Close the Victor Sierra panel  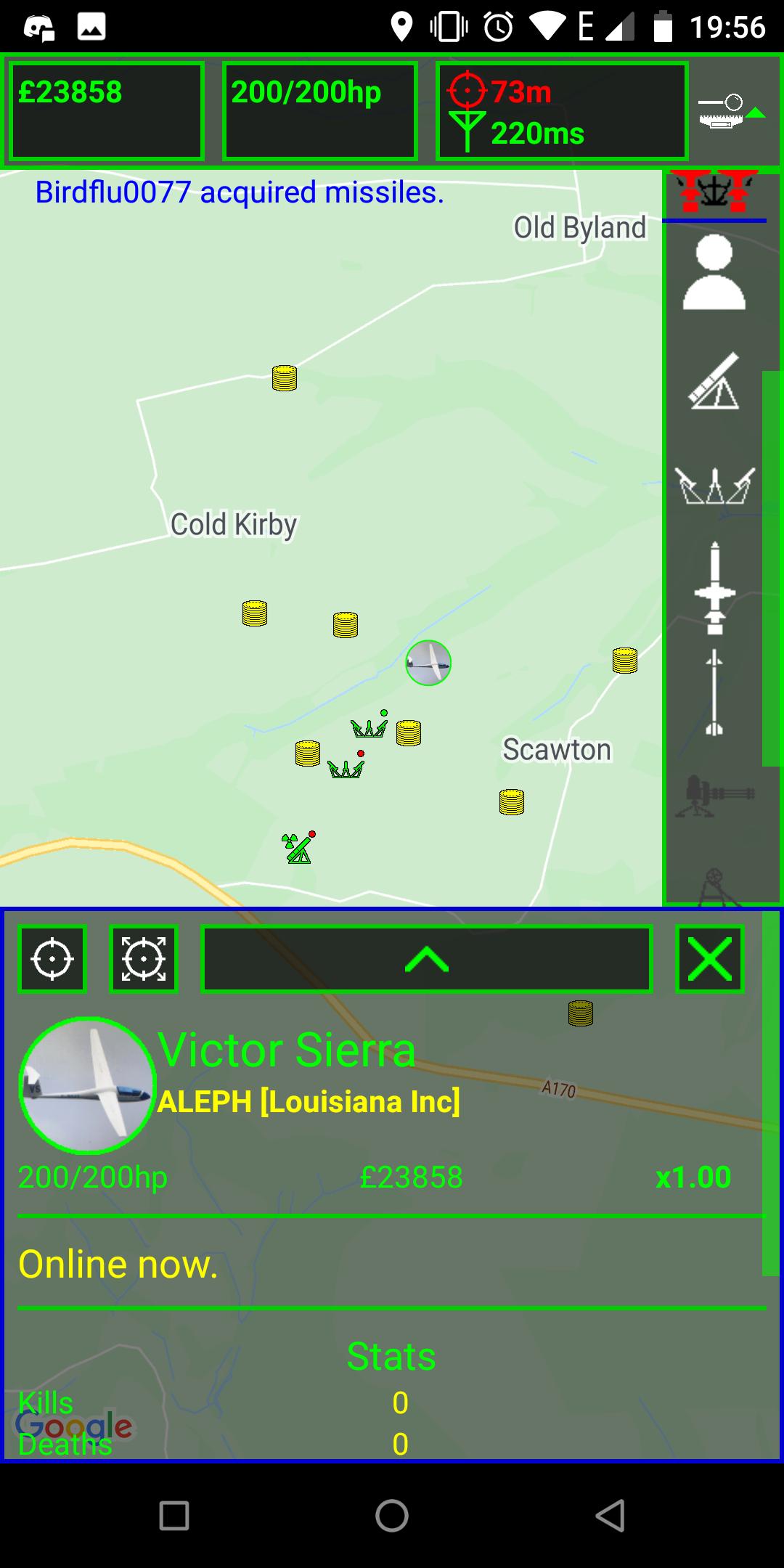click(x=709, y=959)
